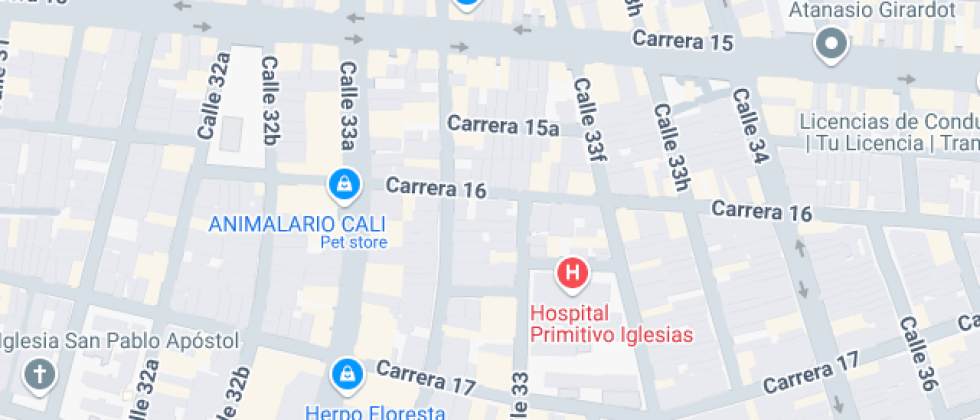Select the Hospital Primitivo Iglesias marker
This screenshot has height=420, width=980.
tap(572, 273)
